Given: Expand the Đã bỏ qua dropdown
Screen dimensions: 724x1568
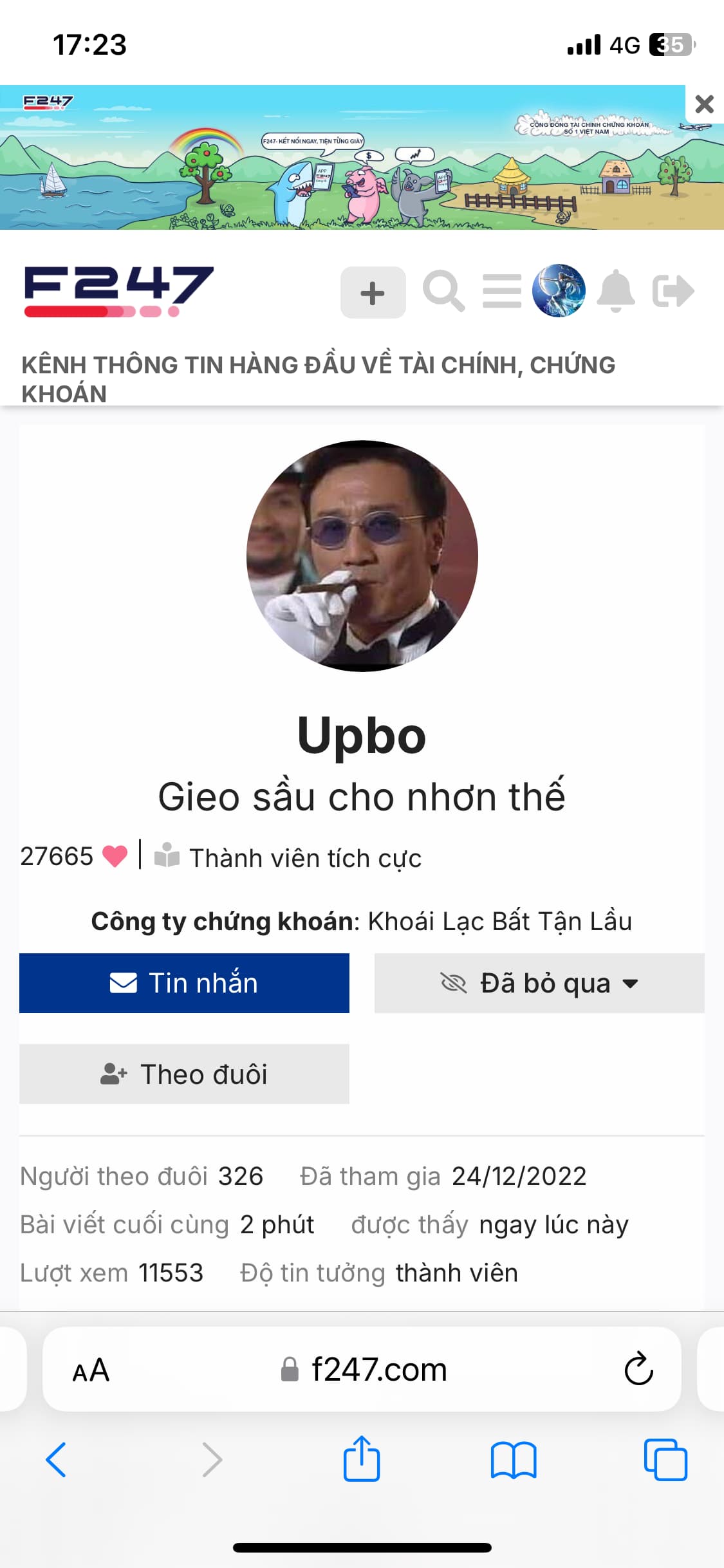Looking at the screenshot, I should (539, 983).
